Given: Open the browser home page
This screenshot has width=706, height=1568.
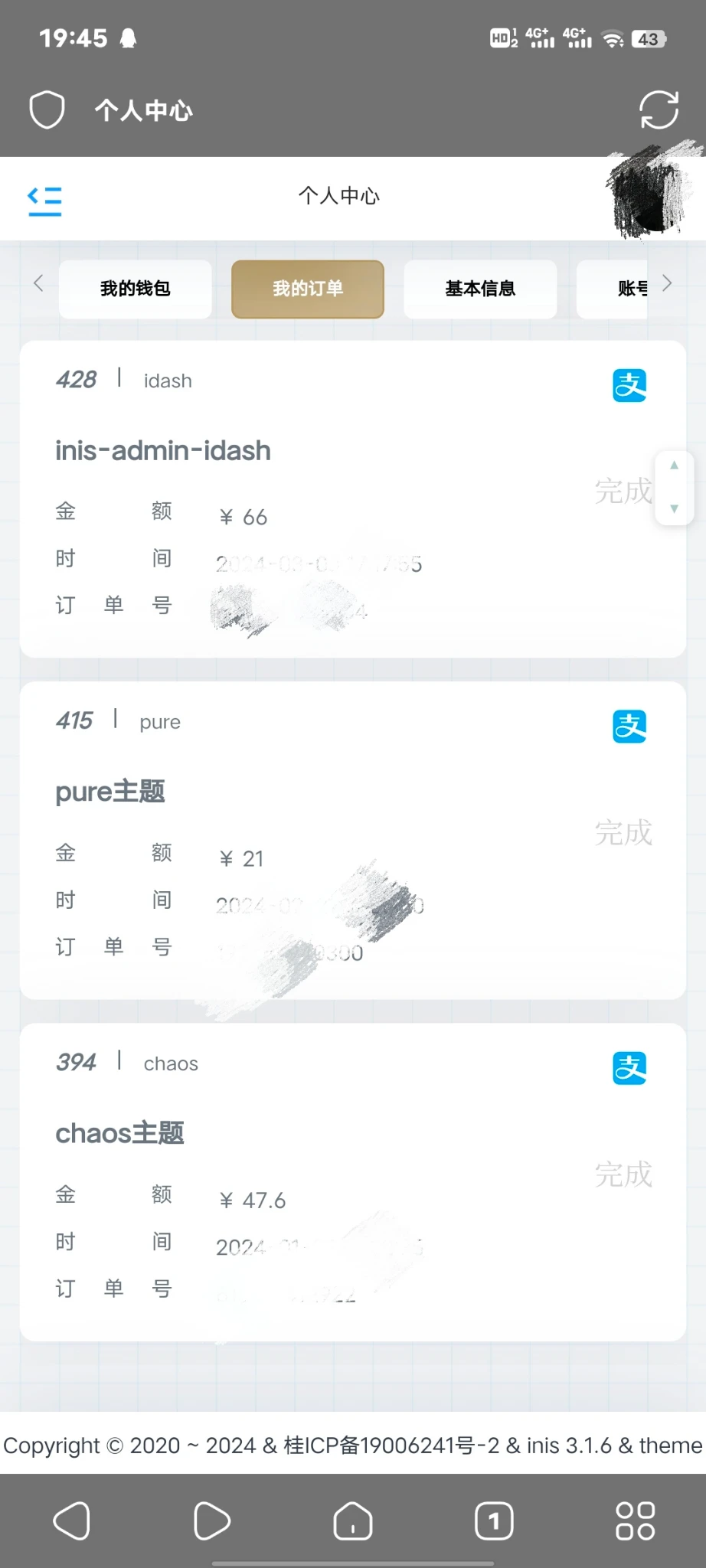Looking at the screenshot, I should (353, 1521).
